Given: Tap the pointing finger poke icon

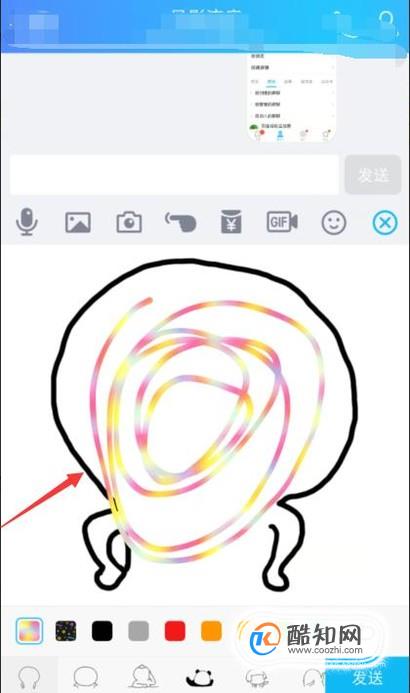Looking at the screenshot, I should click(x=180, y=222).
